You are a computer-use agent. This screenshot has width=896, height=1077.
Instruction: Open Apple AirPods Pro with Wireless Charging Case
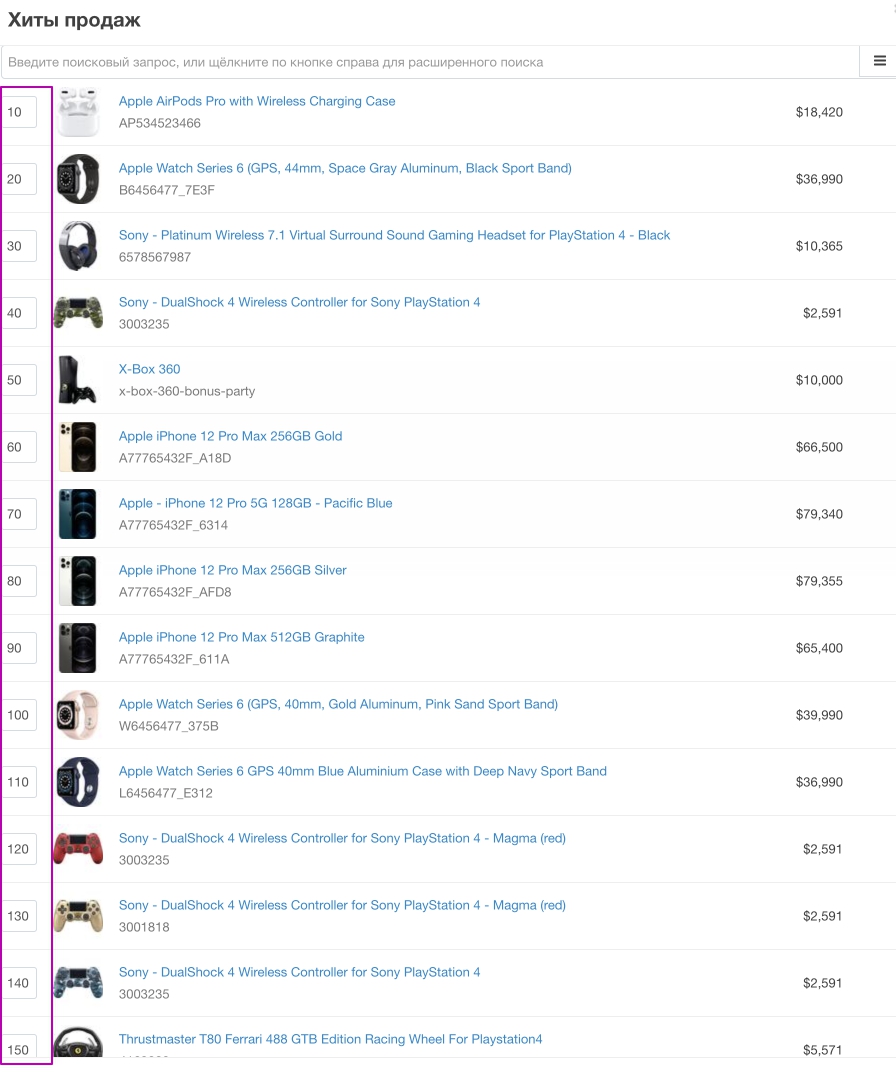tap(257, 101)
